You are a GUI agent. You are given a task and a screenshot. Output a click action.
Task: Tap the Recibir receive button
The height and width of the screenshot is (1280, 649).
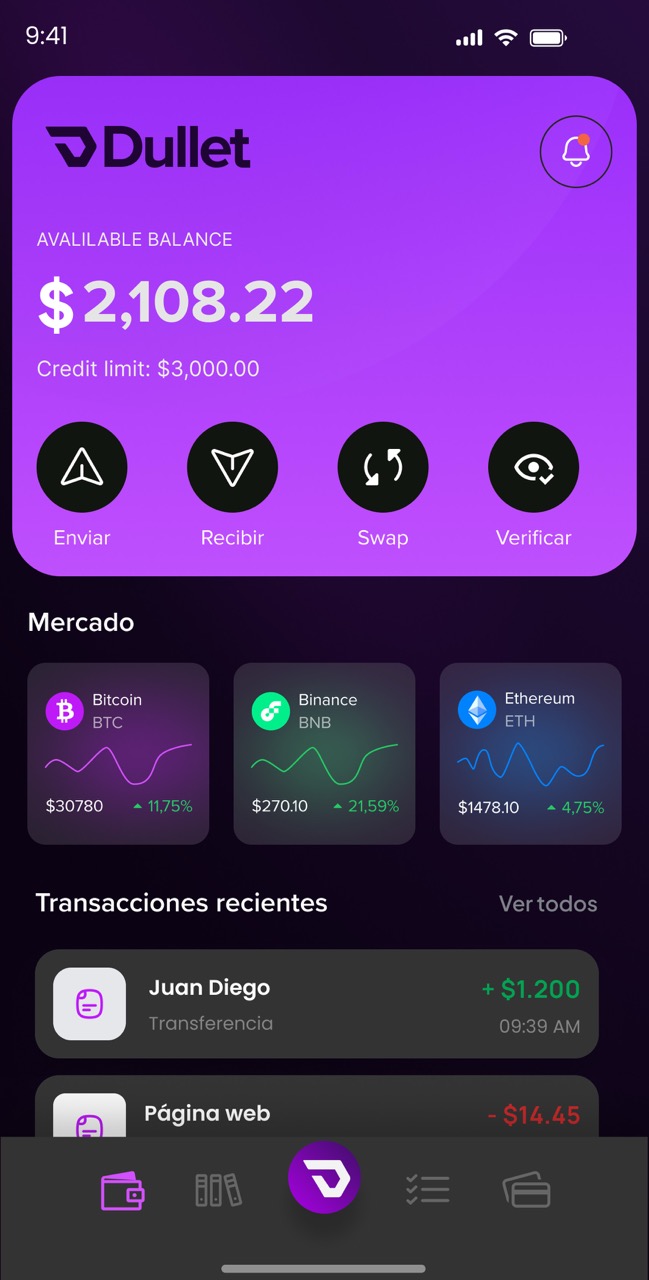232,467
